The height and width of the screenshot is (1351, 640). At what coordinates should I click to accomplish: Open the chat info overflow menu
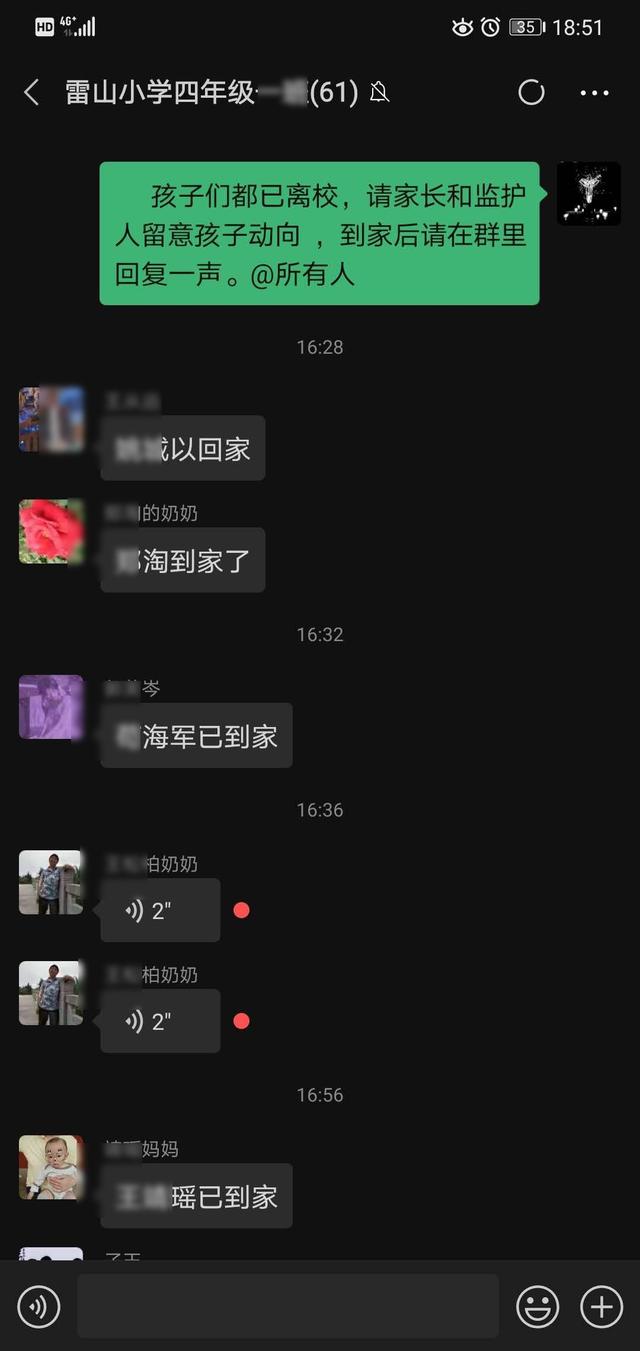coord(594,93)
